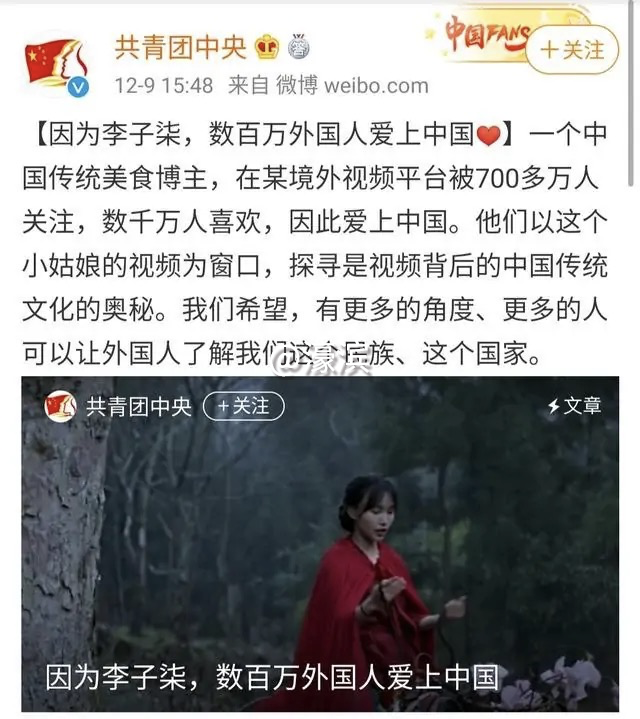This screenshot has width=640, height=719.
Task: Open 共青团中央's profile avatar
Action: click(x=55, y=63)
